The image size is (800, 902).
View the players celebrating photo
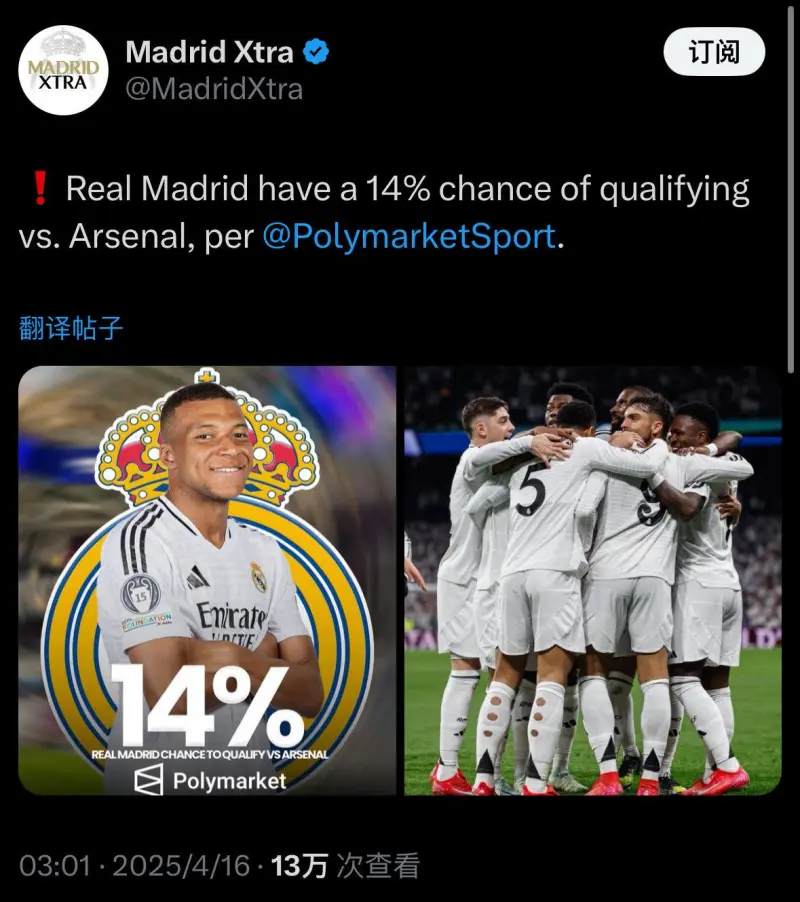[592, 580]
